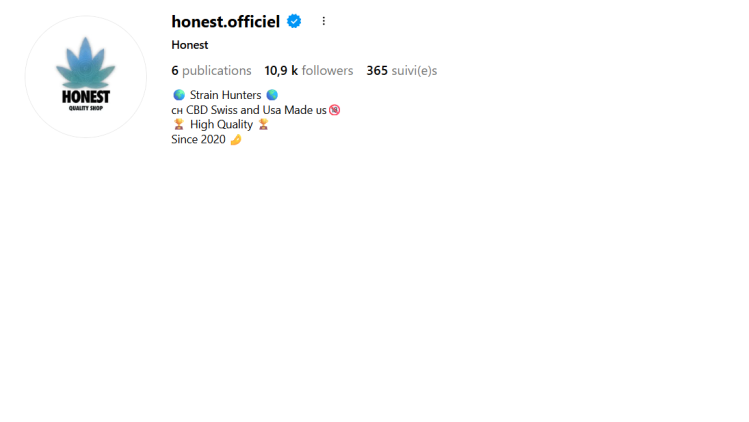Open the options menu next to honest.officiel
Screen dimensions: 749x422
pos(324,21)
